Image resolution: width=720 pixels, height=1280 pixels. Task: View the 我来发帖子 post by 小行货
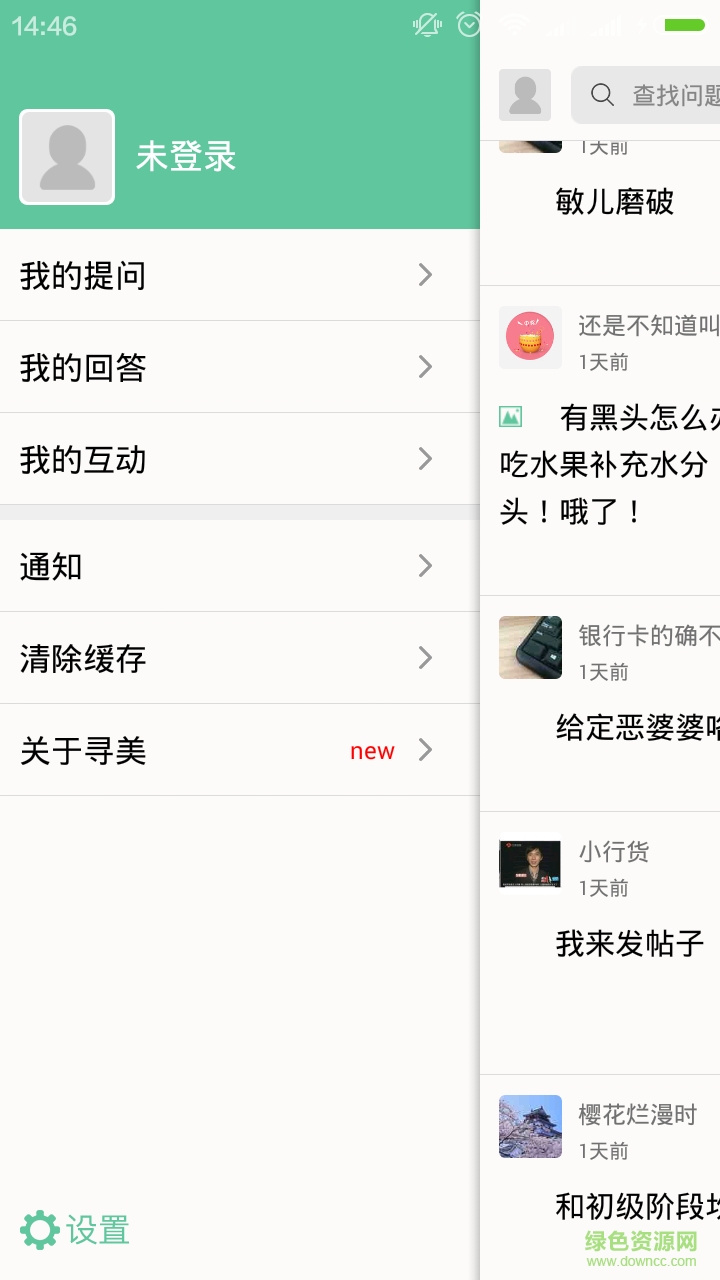tap(630, 943)
